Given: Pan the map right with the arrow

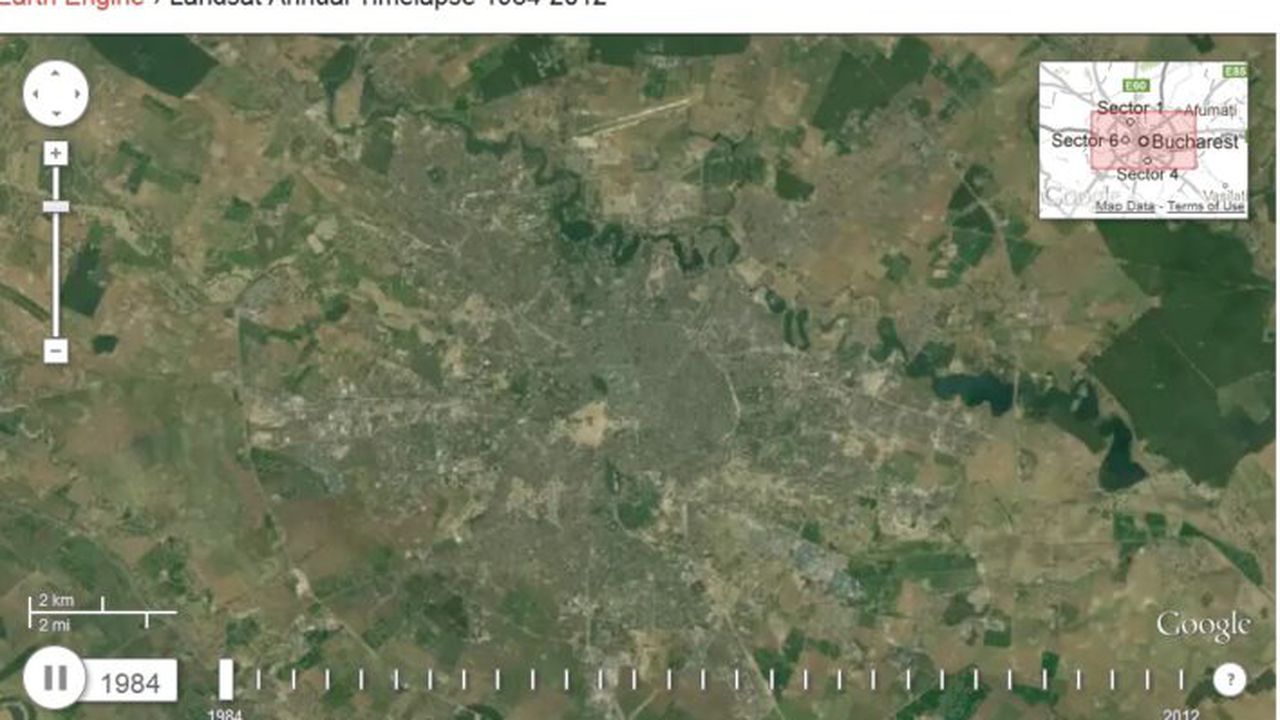Looking at the screenshot, I should (x=75, y=94).
